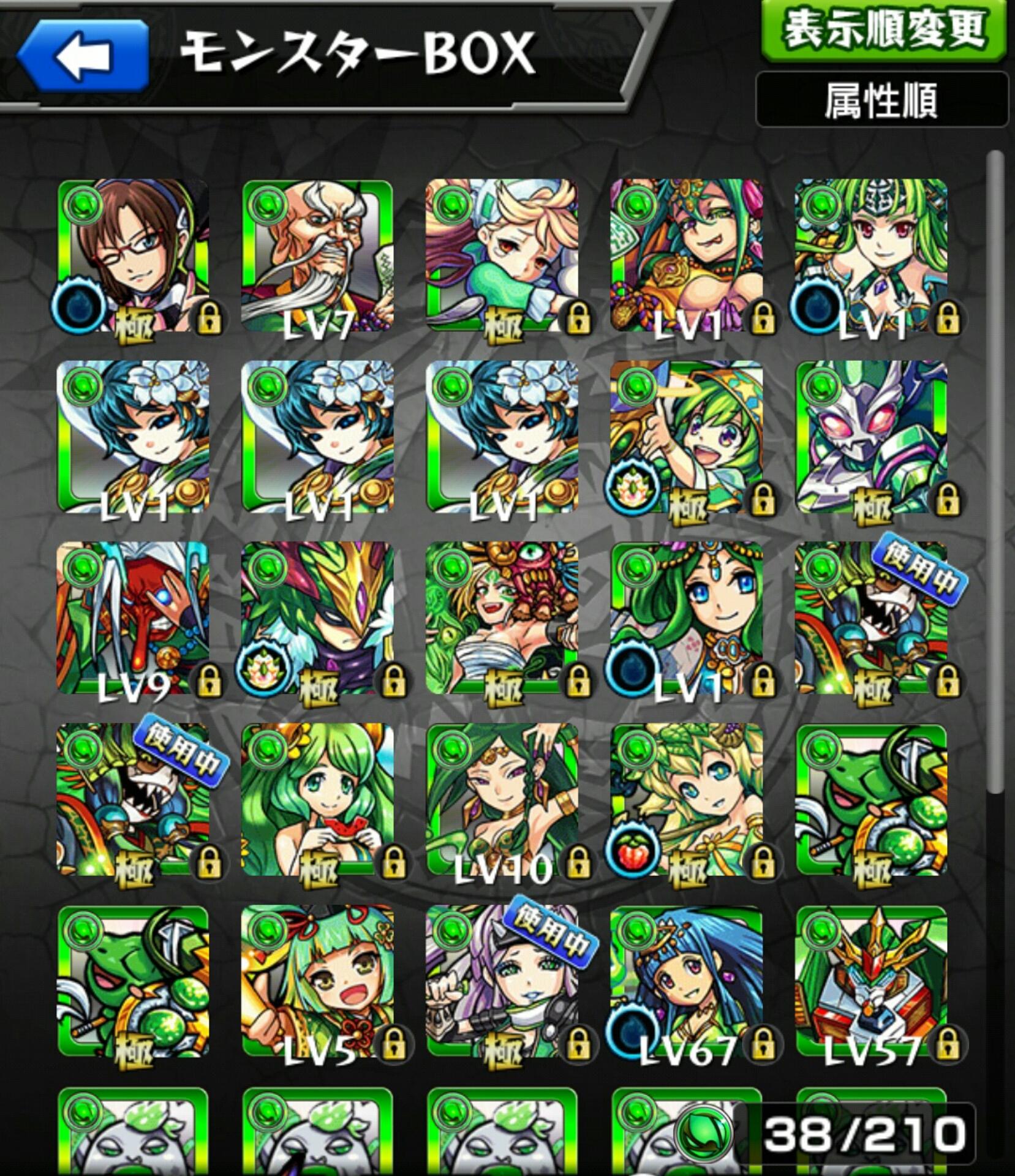Go back from the Monster BOX

(83, 56)
